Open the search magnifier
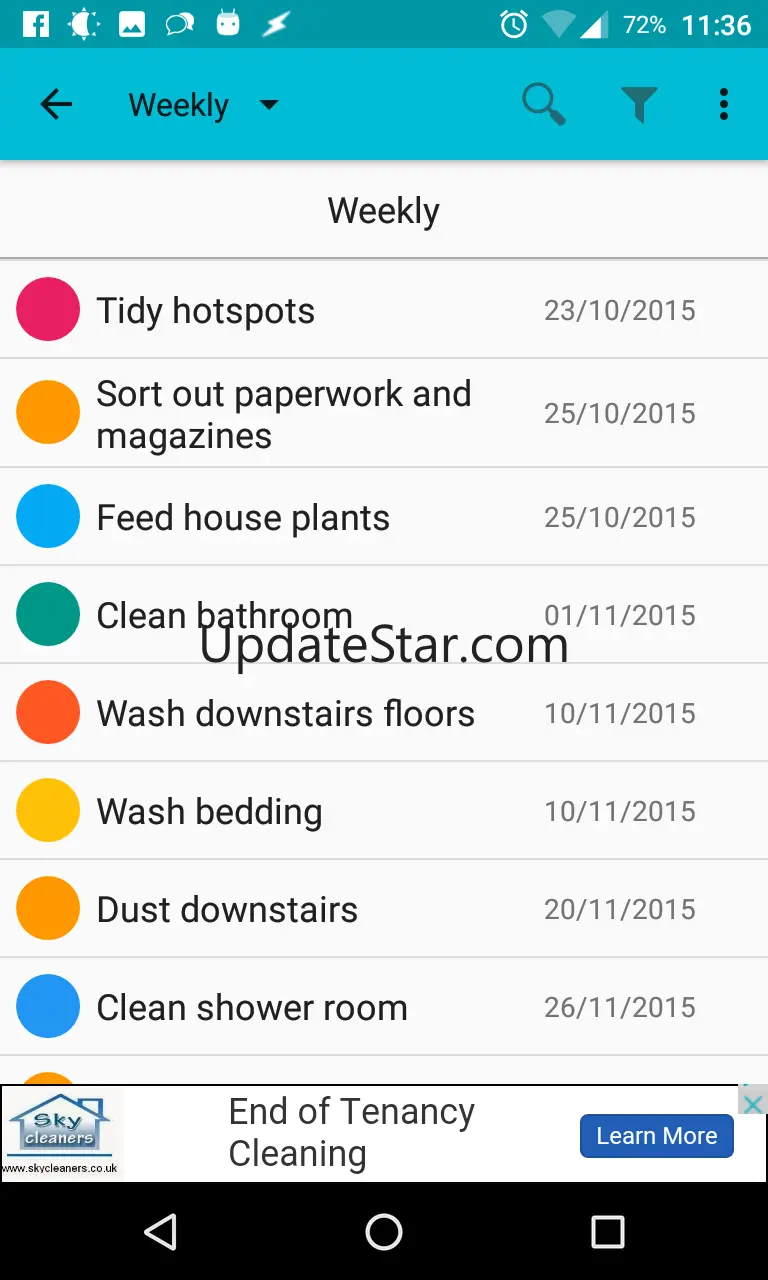Screen dimensions: 768x1280 pyautogui.click(x=543, y=104)
